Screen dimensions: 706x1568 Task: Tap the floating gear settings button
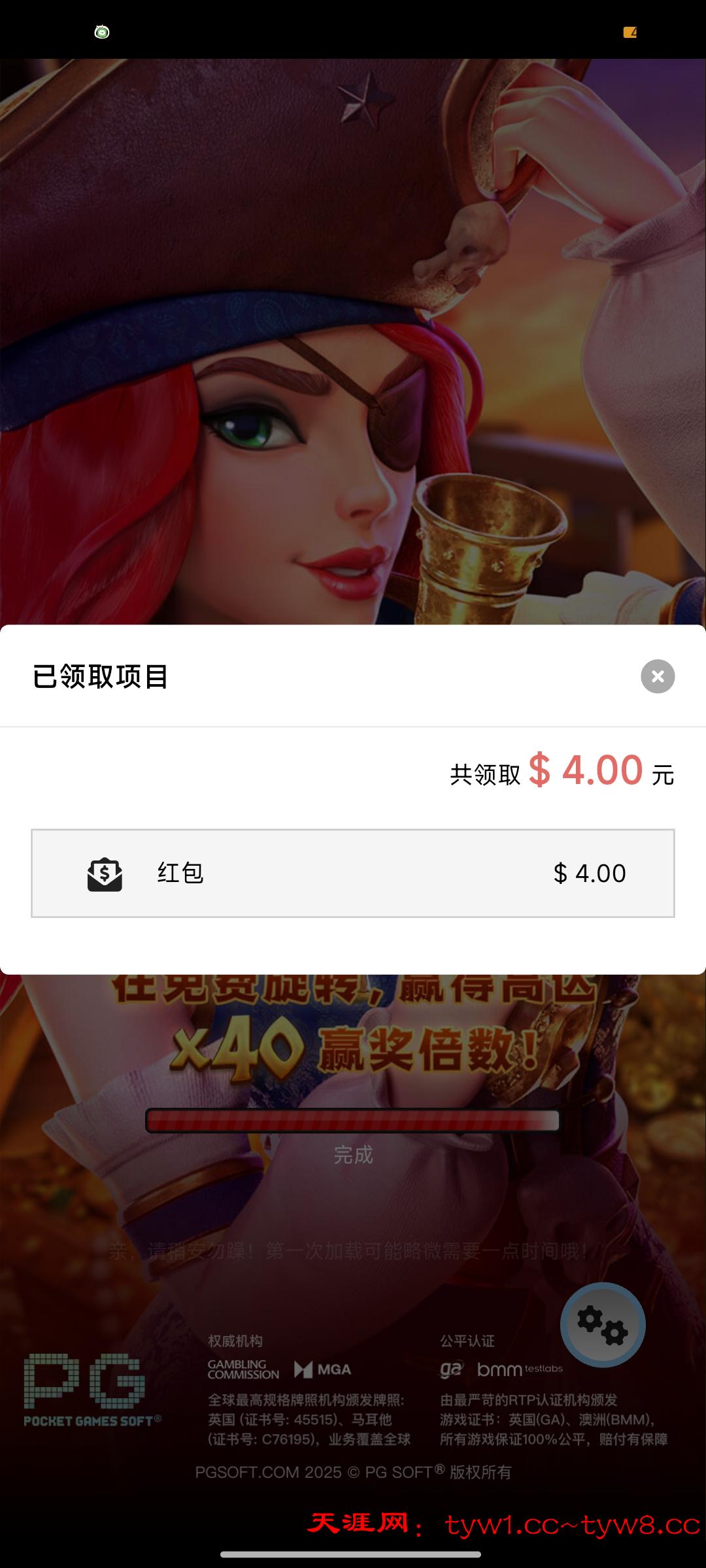(603, 1324)
